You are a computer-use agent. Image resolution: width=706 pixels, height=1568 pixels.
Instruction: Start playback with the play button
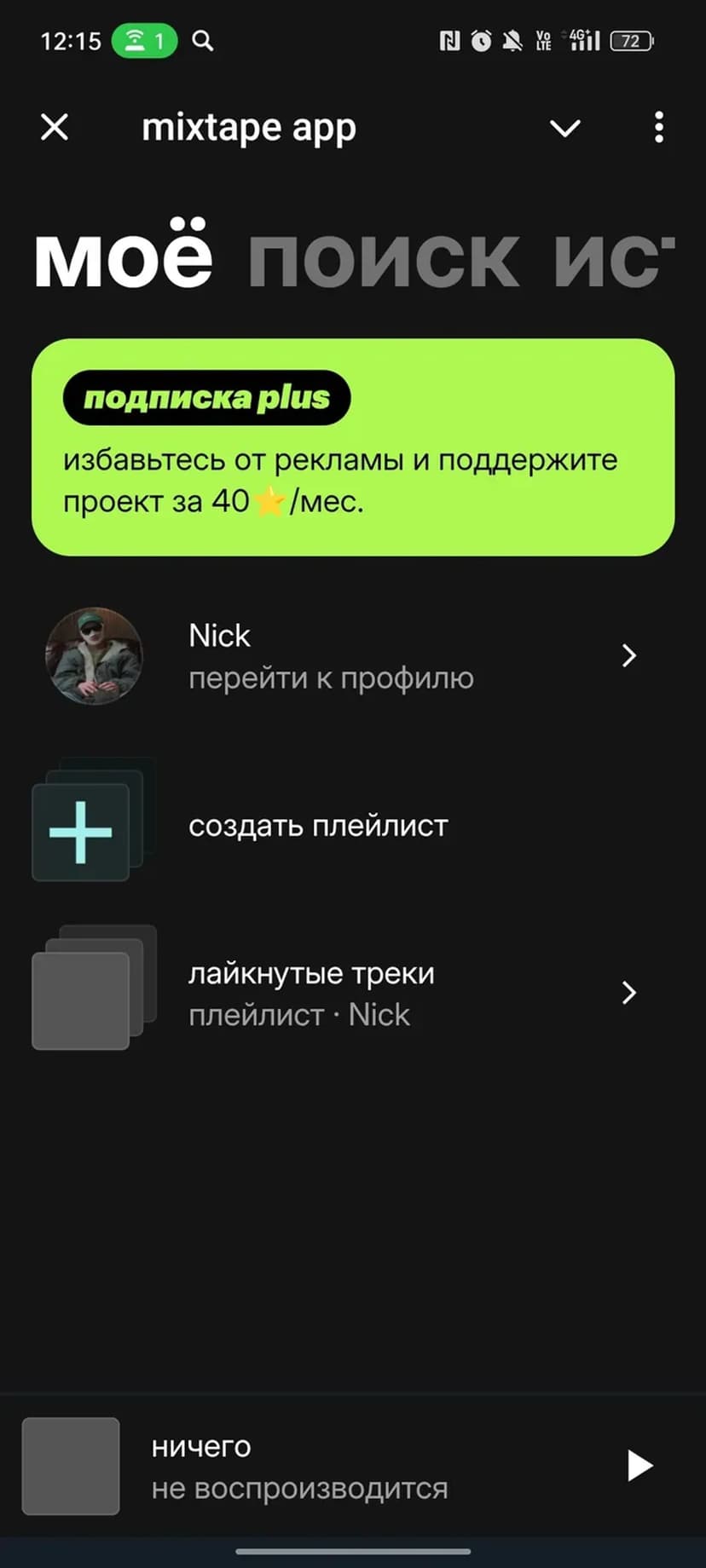639,1466
